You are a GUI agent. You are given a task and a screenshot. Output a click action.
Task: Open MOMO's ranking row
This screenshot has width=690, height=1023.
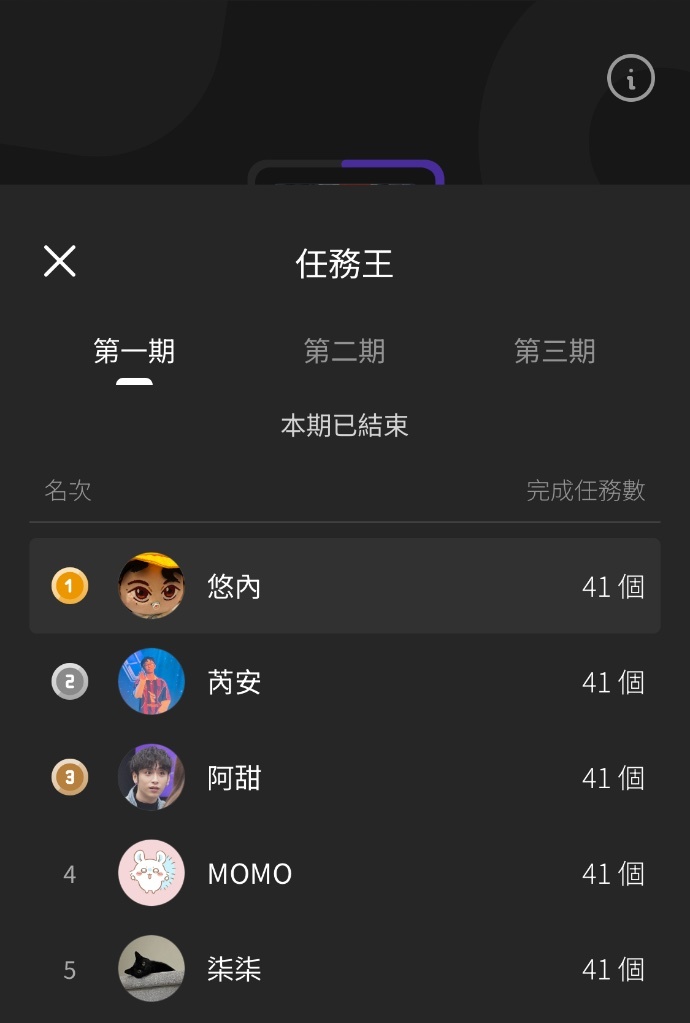(x=344, y=874)
